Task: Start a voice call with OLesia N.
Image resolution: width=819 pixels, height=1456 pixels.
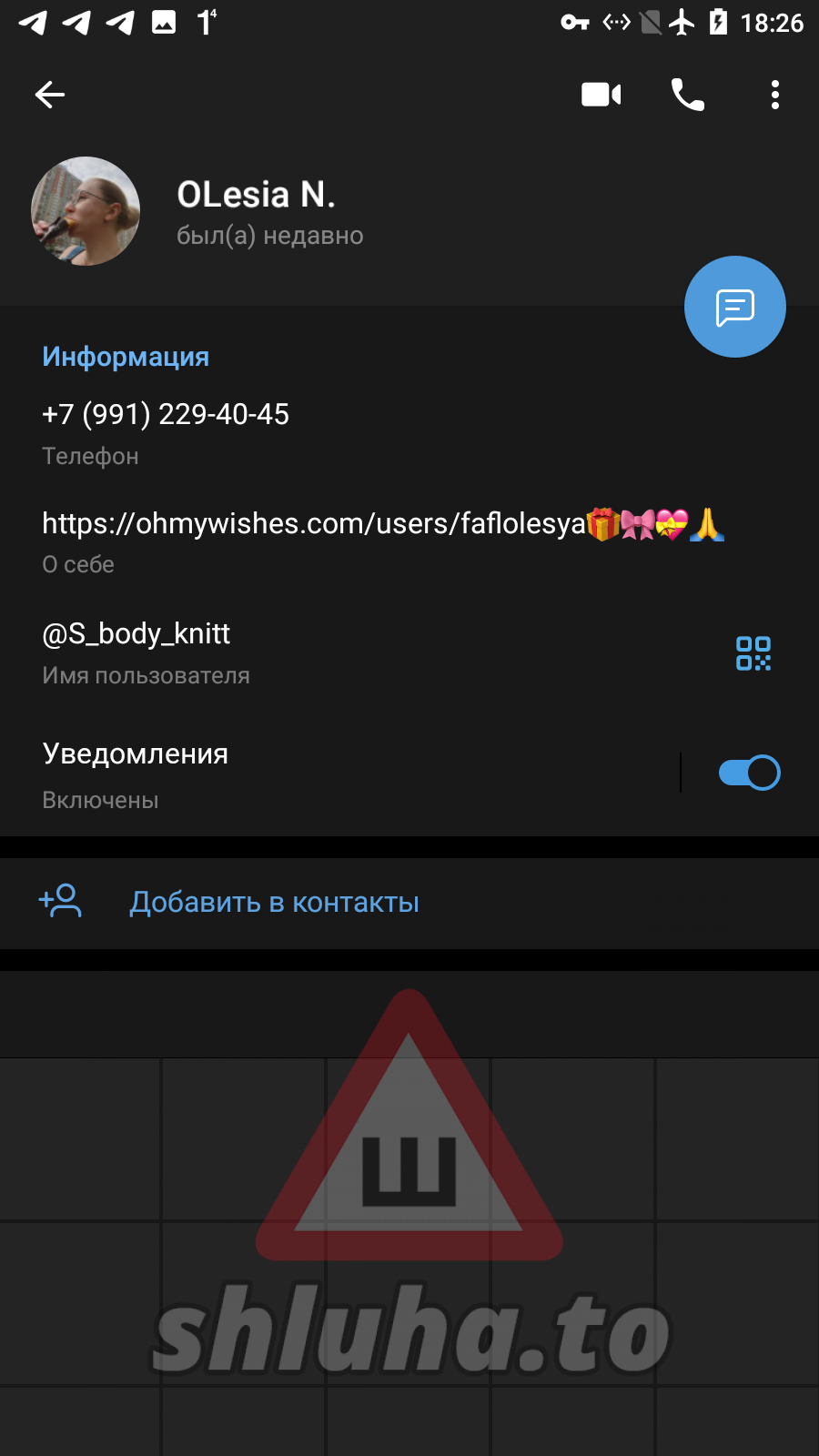Action: [x=687, y=95]
